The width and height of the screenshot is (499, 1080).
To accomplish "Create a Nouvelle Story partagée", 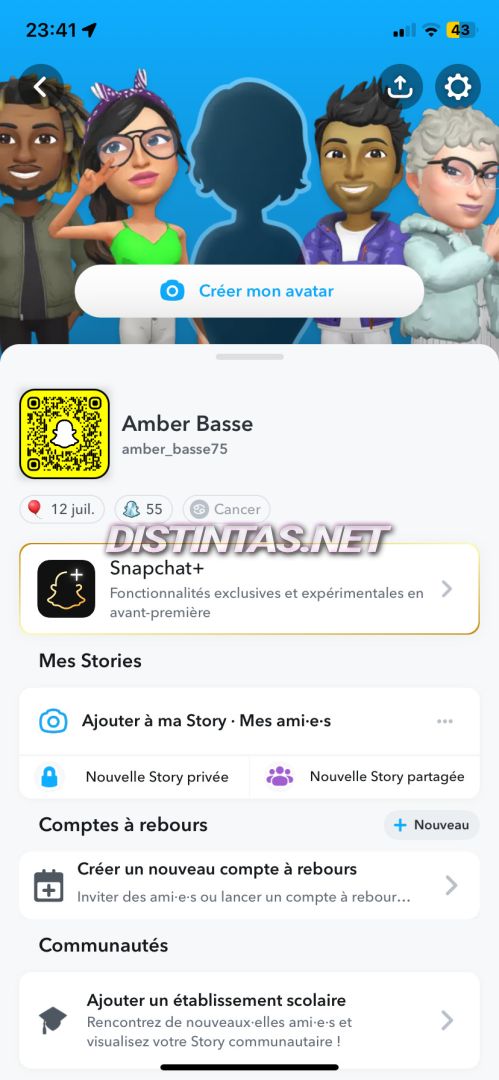I will coord(365,776).
